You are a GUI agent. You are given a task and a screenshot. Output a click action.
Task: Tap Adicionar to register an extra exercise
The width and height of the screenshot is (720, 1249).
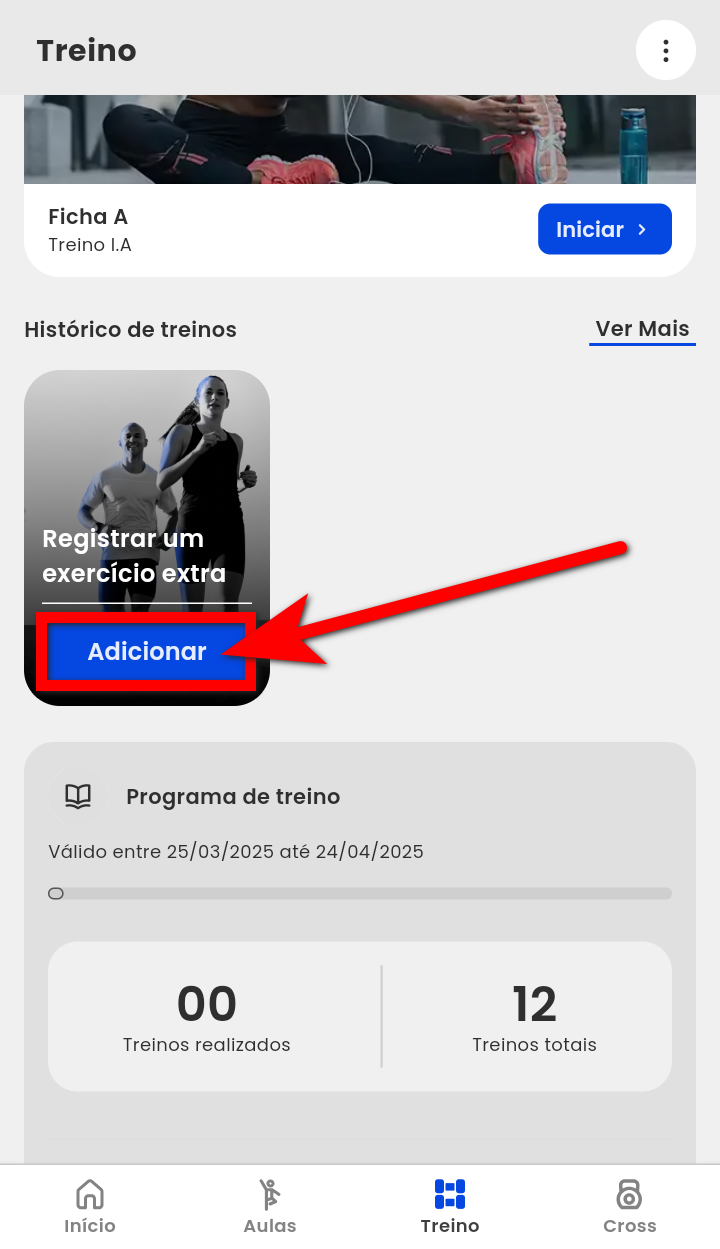tap(146, 652)
